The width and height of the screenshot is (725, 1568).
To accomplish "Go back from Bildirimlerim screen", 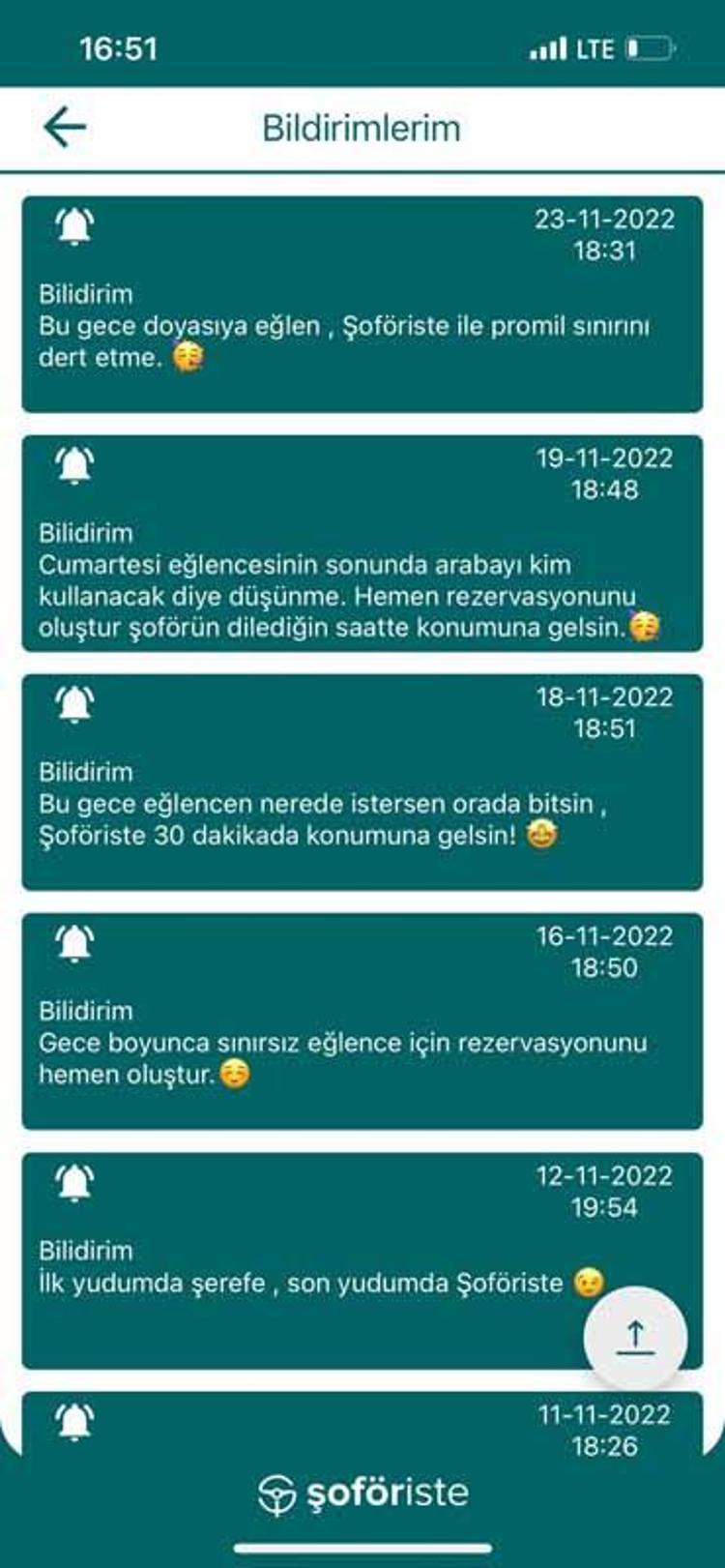I will tap(65, 127).
